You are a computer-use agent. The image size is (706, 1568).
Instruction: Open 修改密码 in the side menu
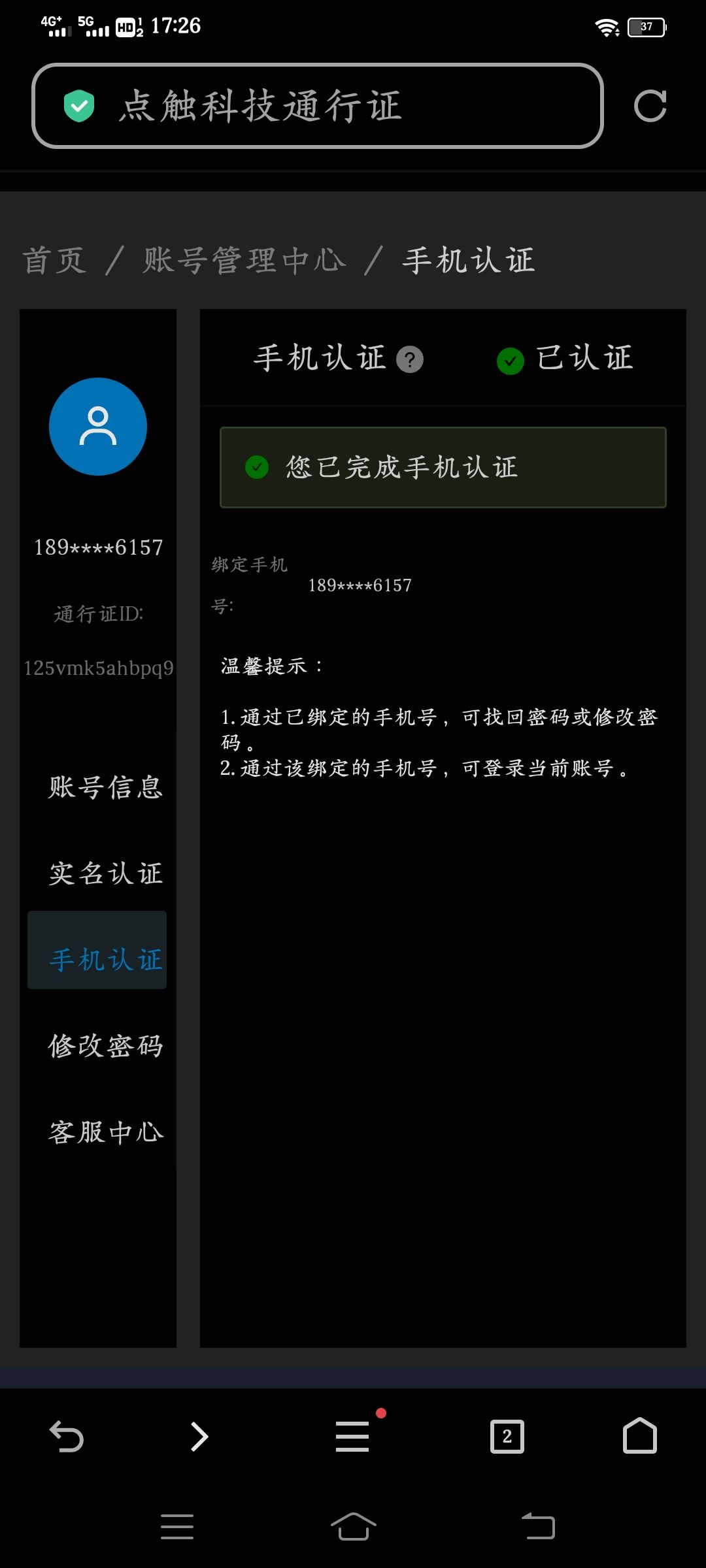[x=106, y=1046]
